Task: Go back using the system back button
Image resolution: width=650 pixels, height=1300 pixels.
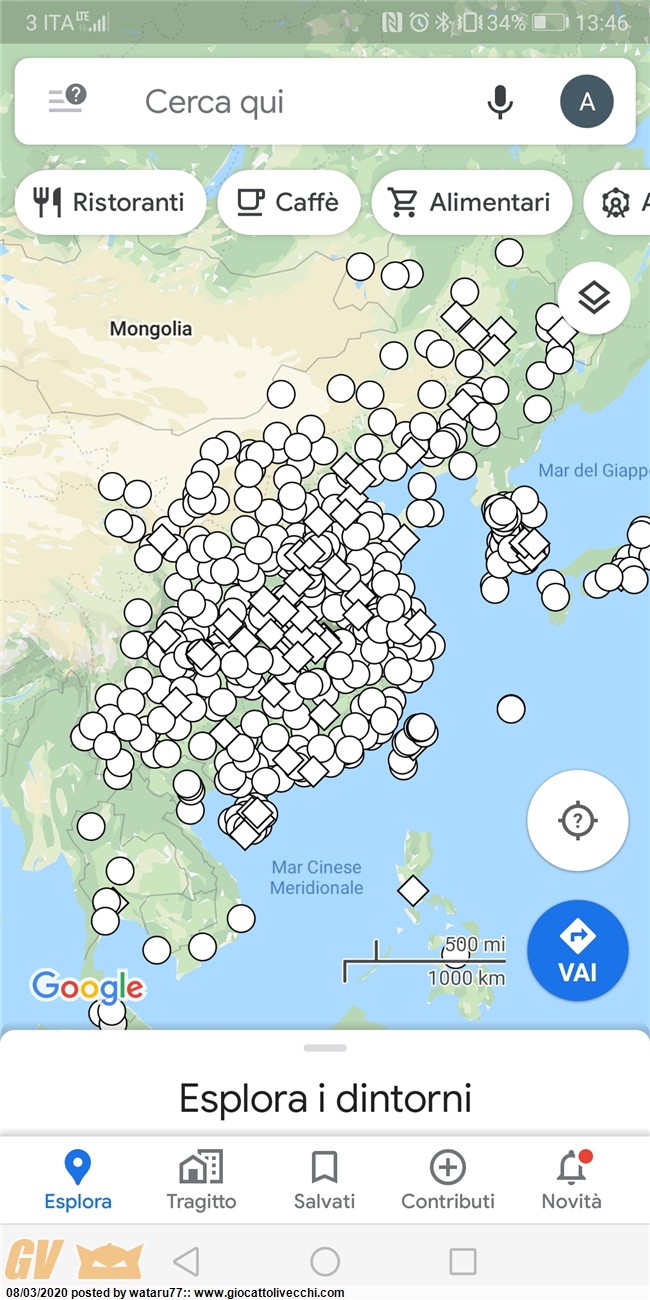Action: [187, 1261]
